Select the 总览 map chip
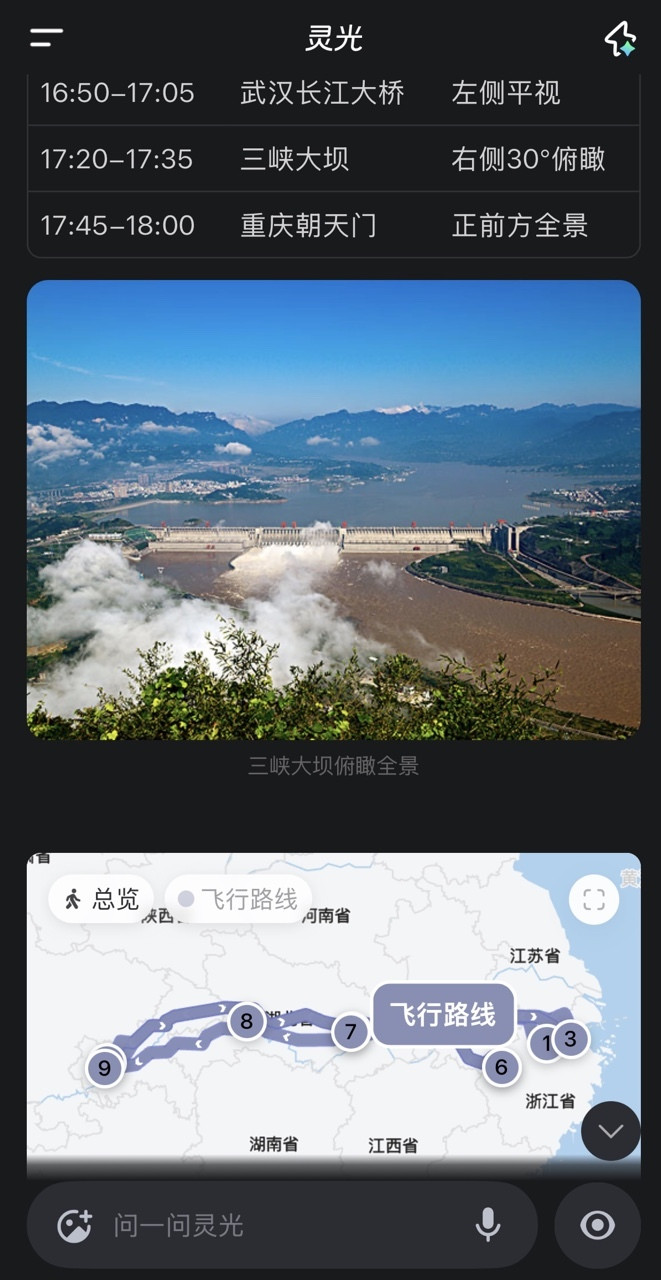 point(101,899)
